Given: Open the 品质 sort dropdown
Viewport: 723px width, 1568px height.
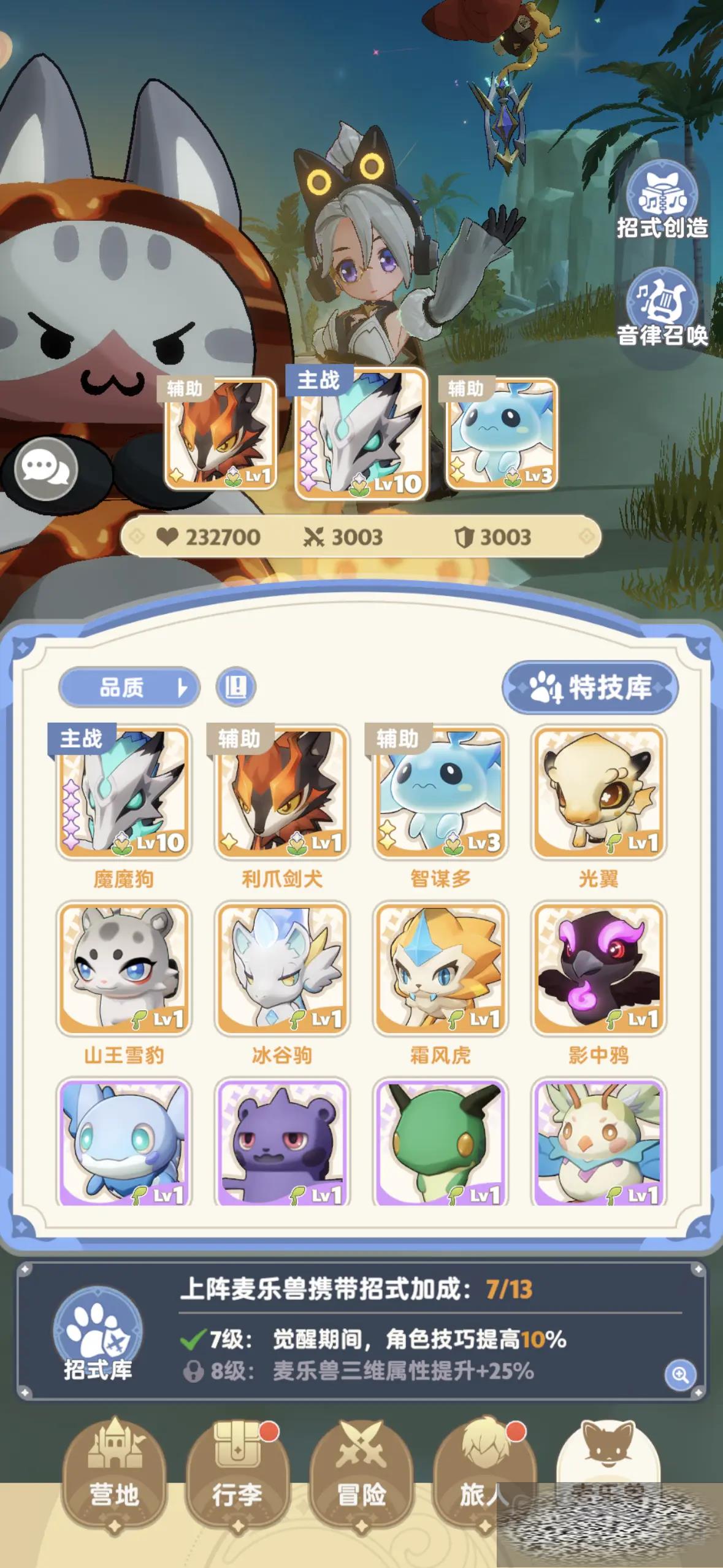Looking at the screenshot, I should click(x=129, y=688).
